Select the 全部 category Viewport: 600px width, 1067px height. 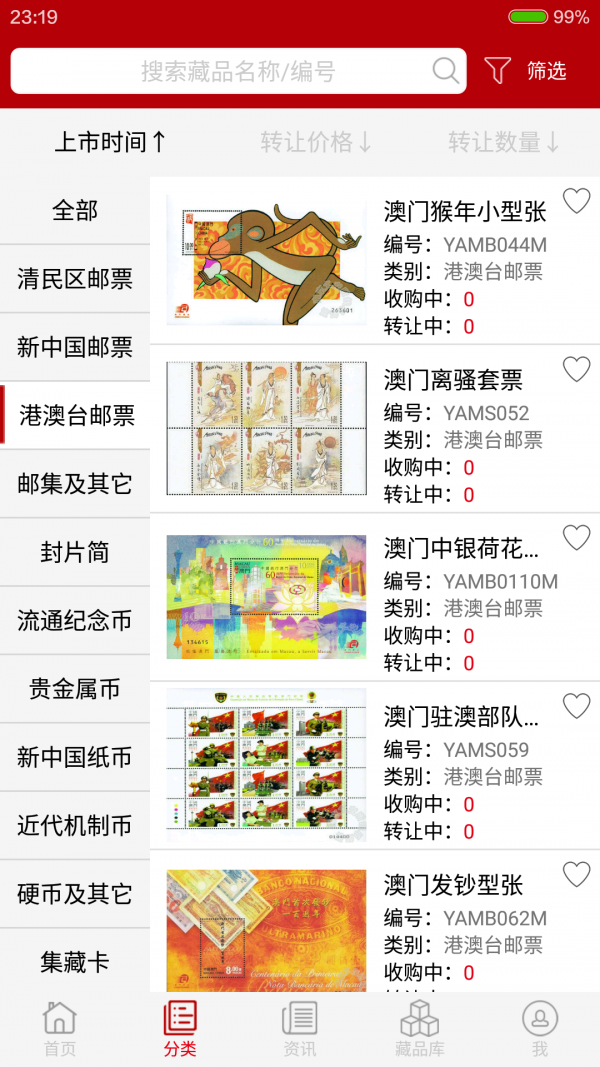click(75, 211)
